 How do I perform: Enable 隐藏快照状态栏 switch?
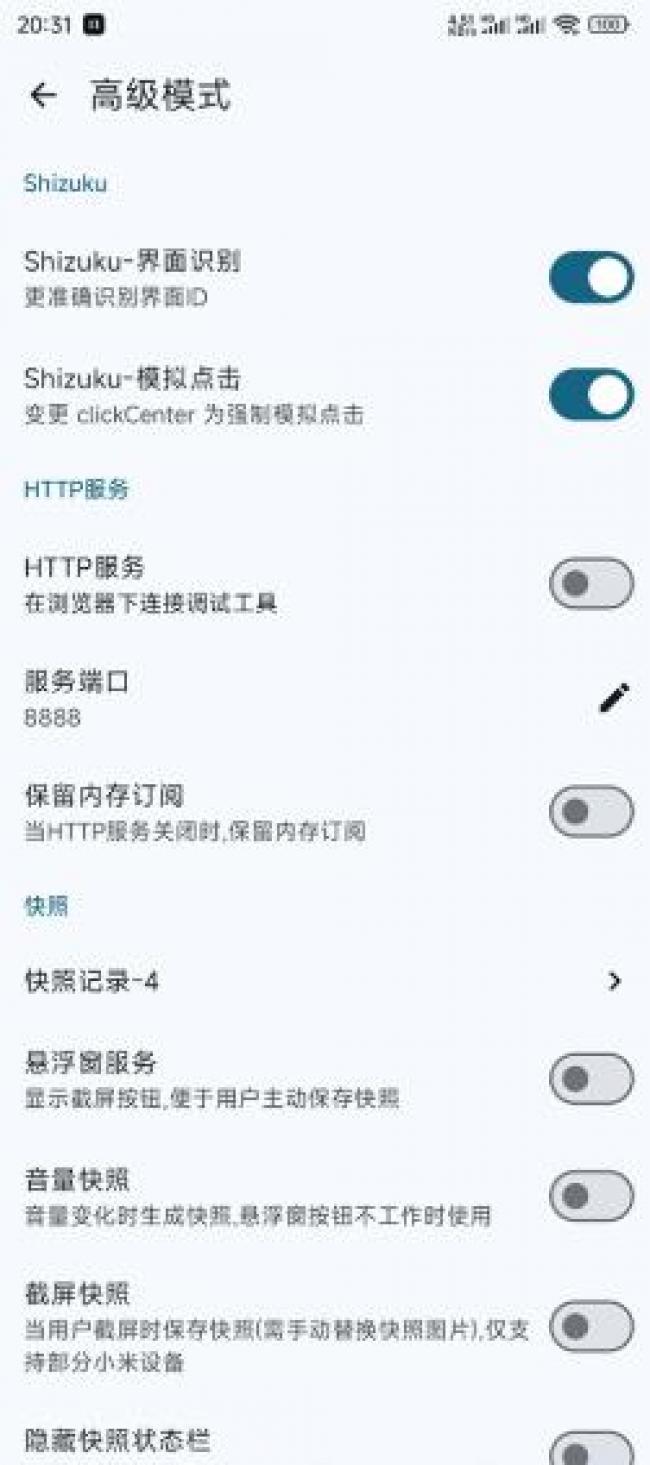590,1448
